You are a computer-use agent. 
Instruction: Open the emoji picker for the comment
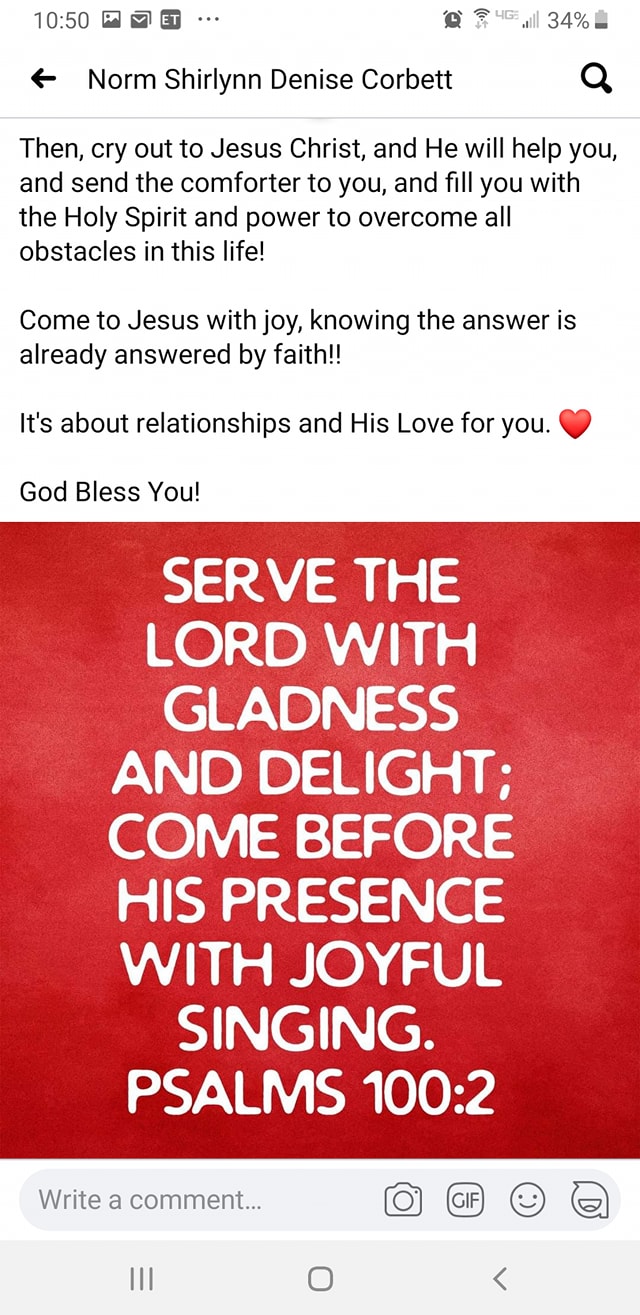click(526, 1200)
